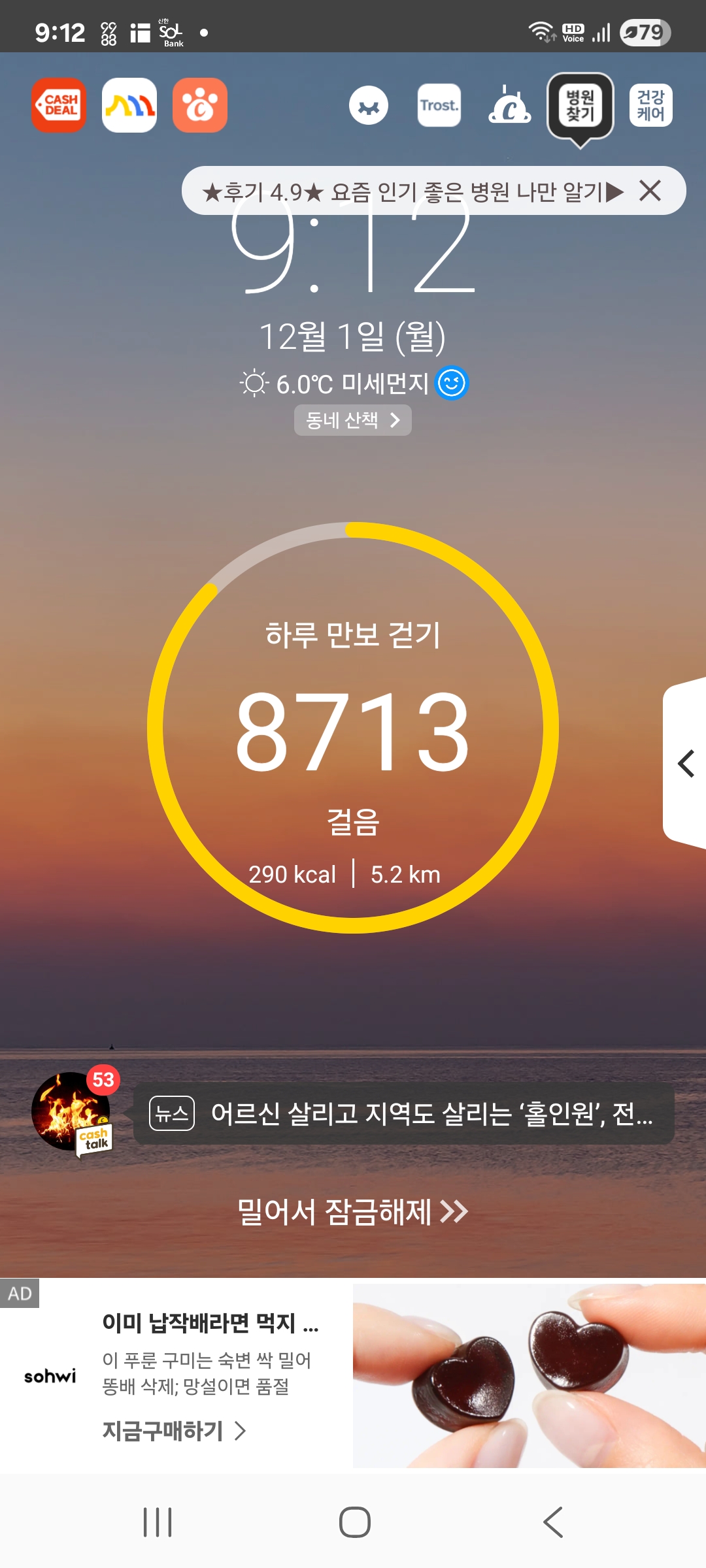Dismiss the hospital review banner

(650, 191)
